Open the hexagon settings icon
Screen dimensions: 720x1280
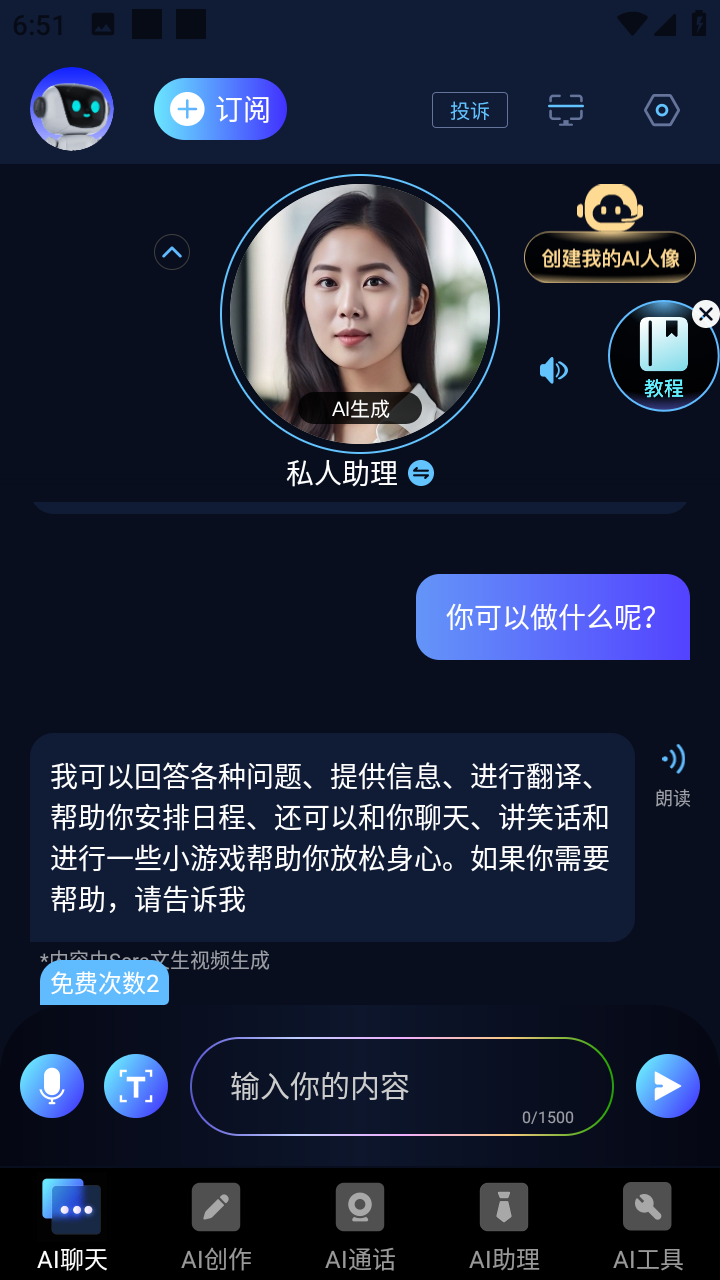pos(662,110)
